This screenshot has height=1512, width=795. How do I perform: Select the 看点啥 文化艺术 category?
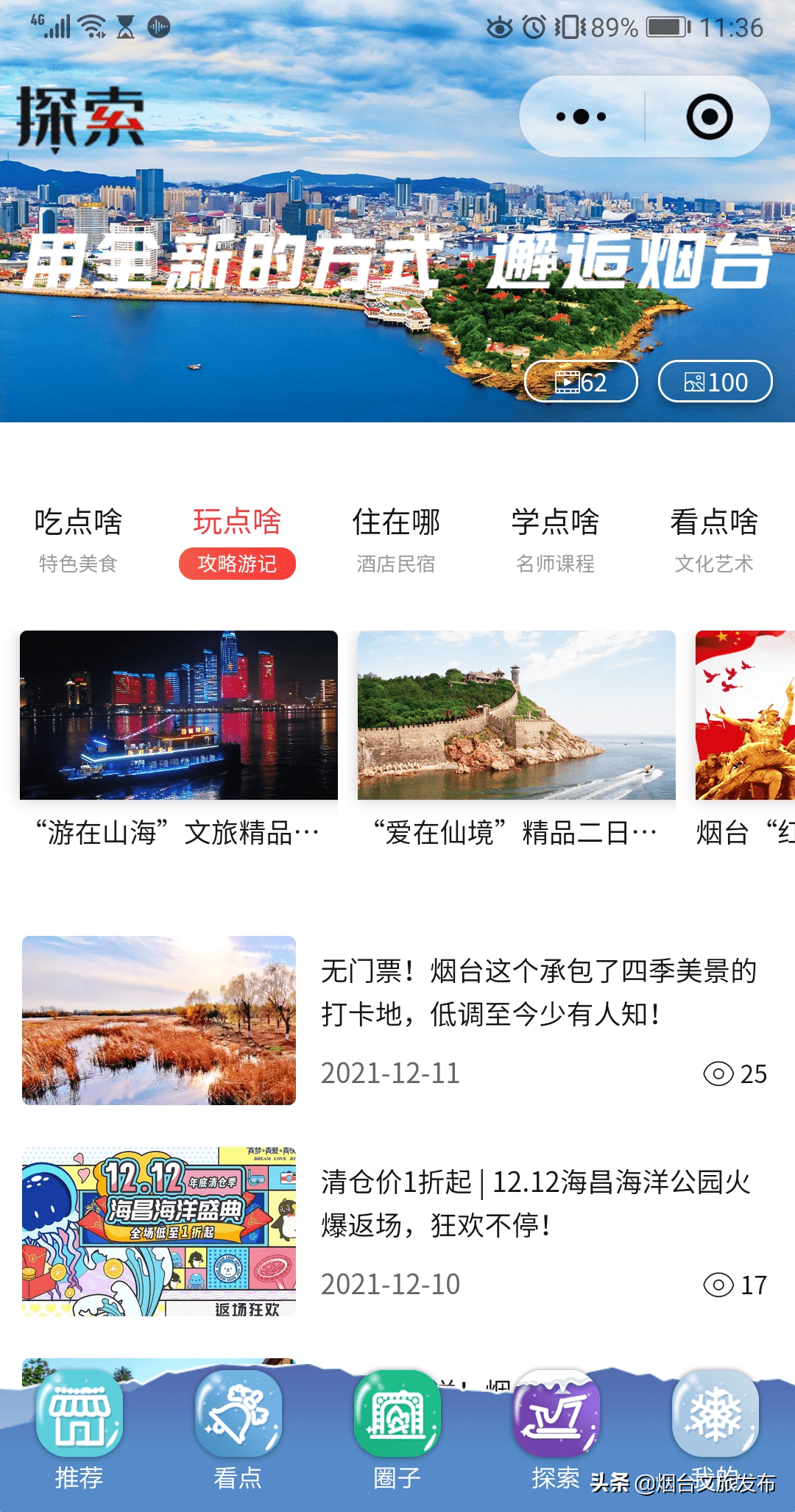(x=715, y=537)
